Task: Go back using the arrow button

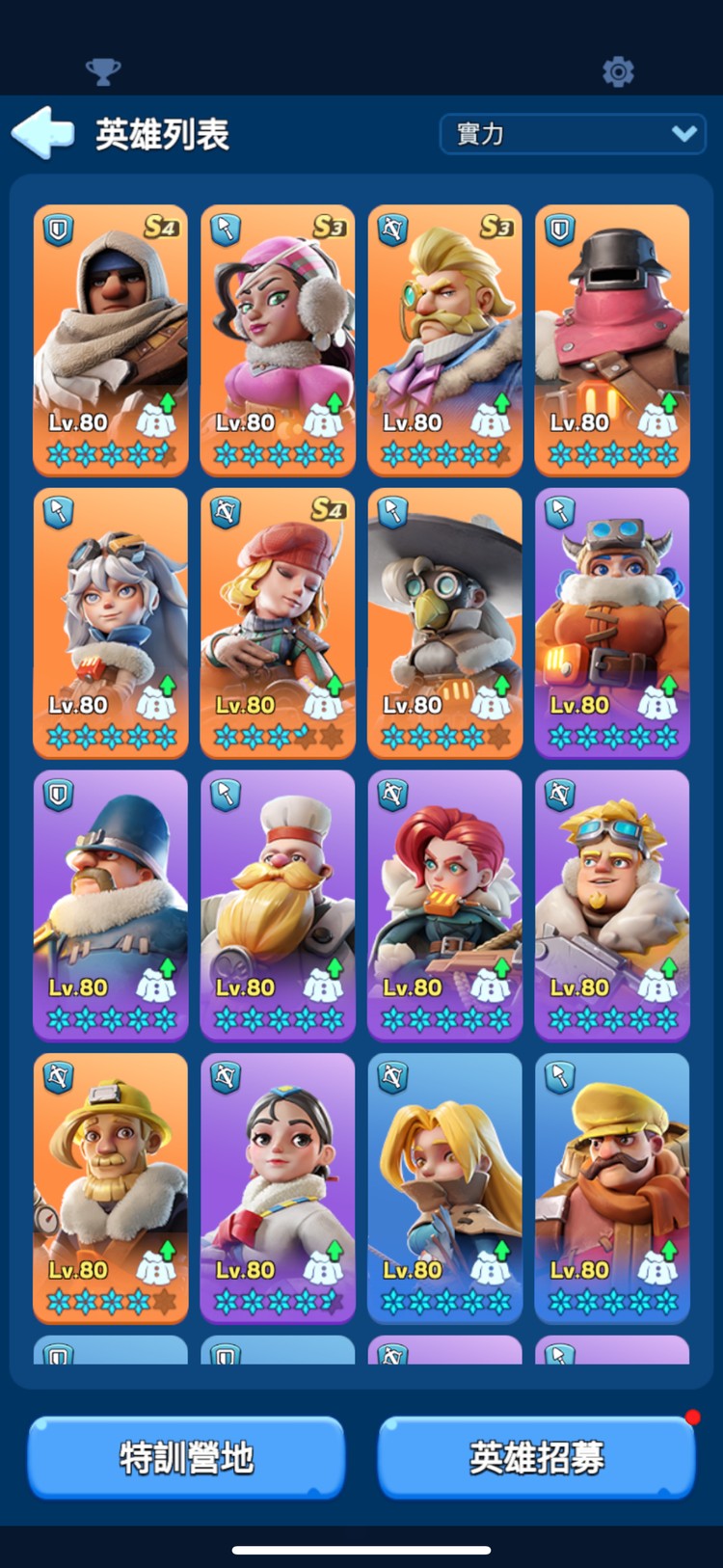Action: coord(43,133)
